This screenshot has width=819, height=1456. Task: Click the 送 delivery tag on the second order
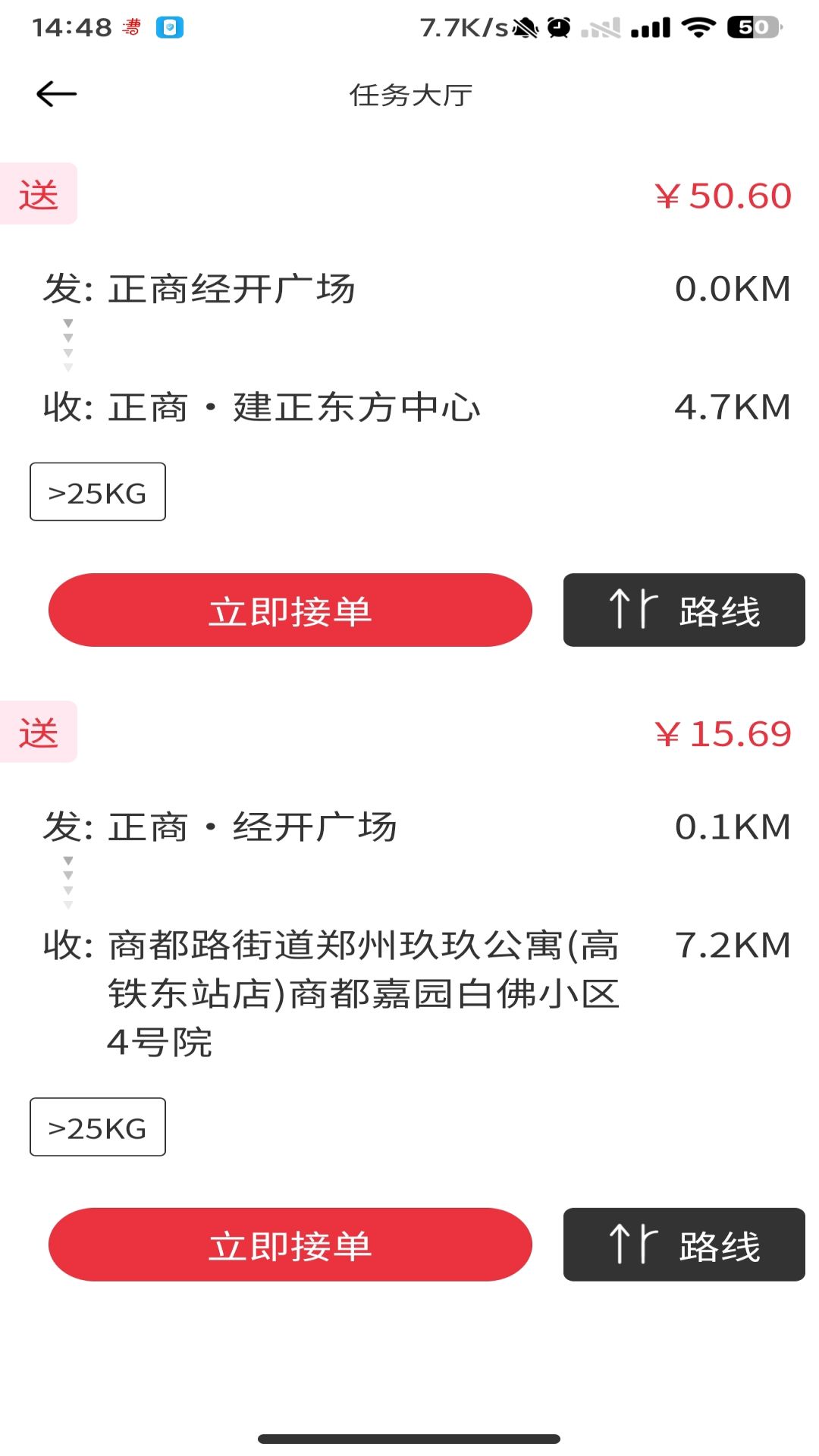click(40, 733)
